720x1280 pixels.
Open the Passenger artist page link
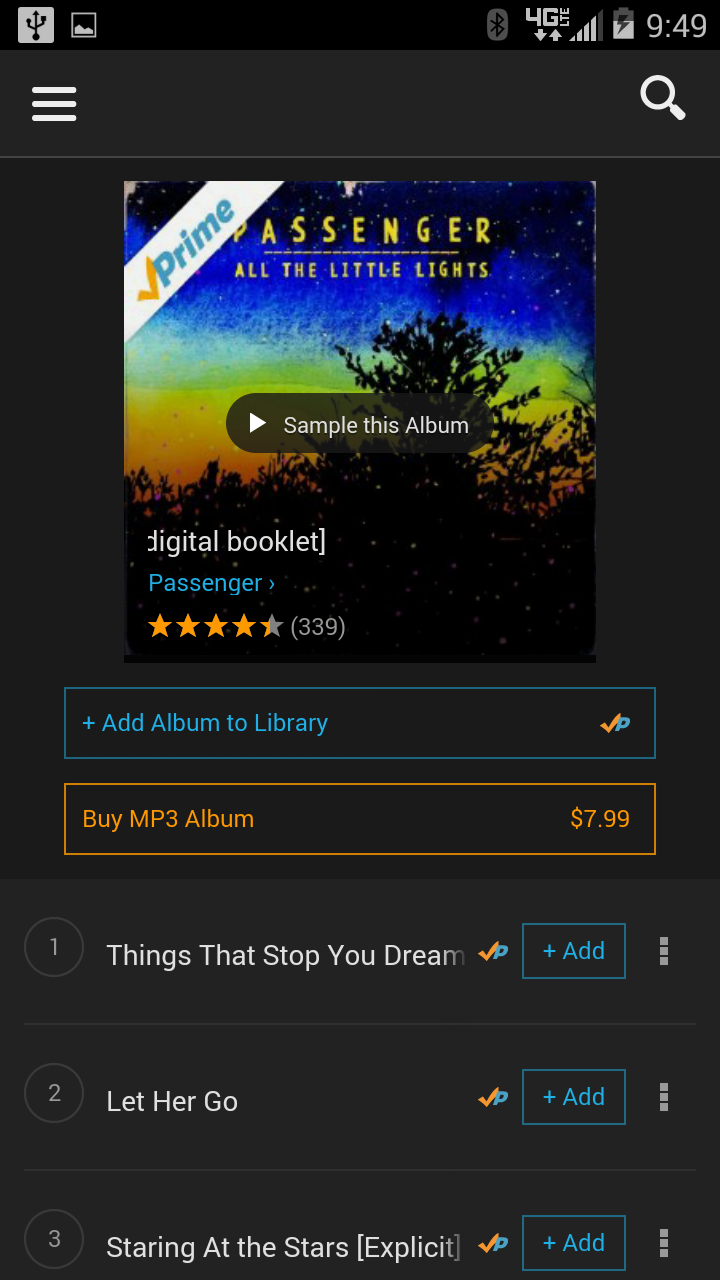pos(210,582)
